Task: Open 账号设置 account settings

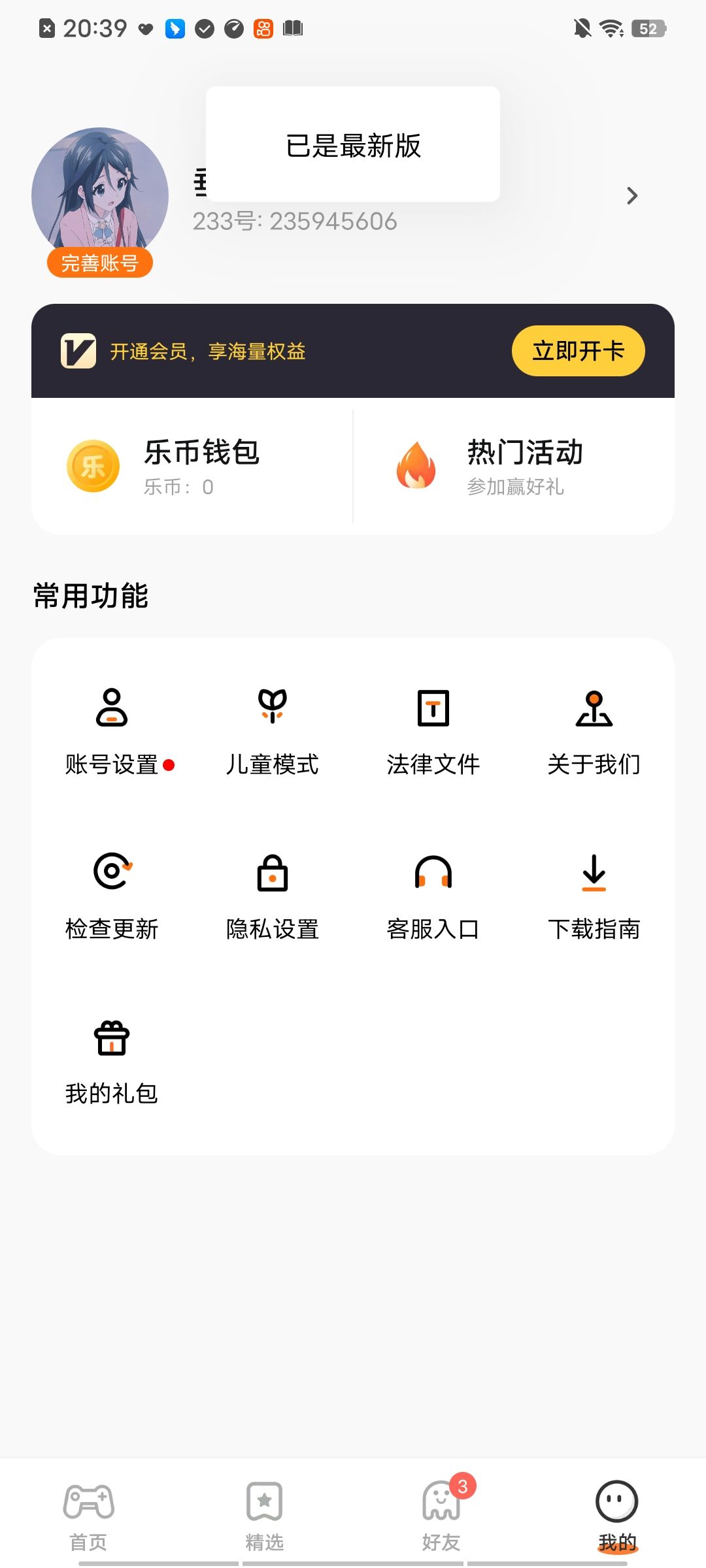Action: (x=112, y=732)
